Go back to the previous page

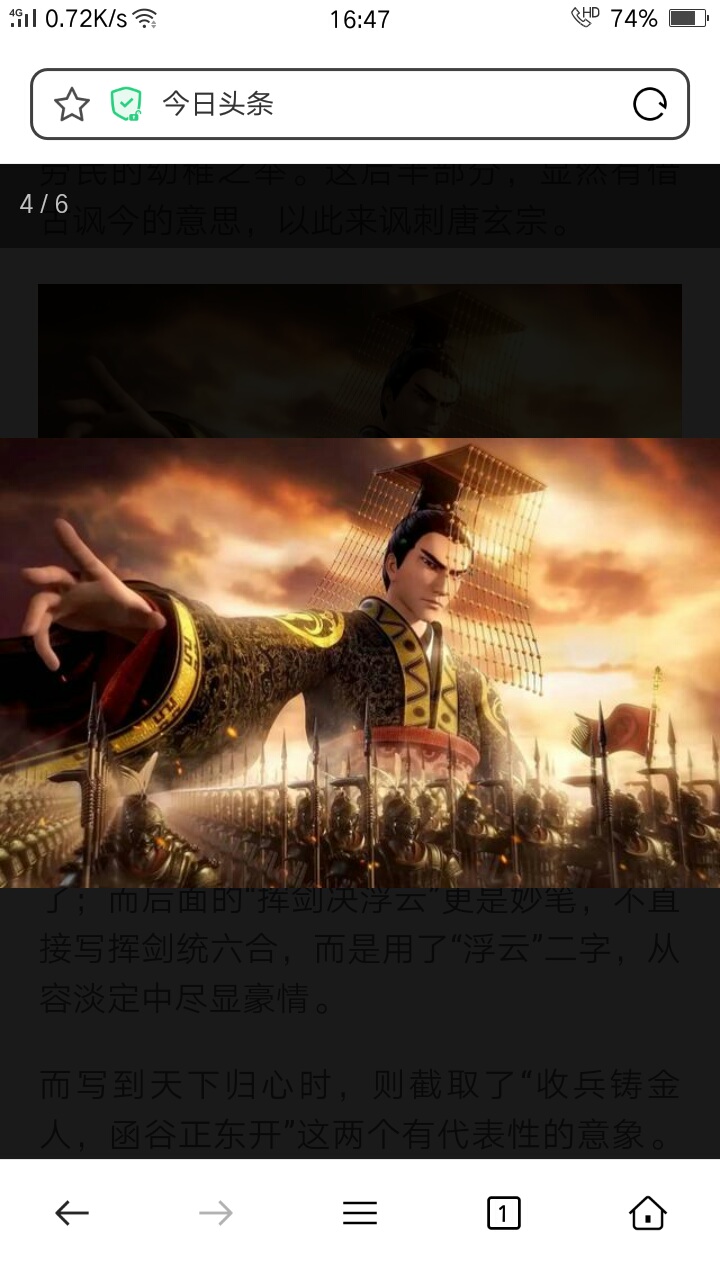[72, 1213]
